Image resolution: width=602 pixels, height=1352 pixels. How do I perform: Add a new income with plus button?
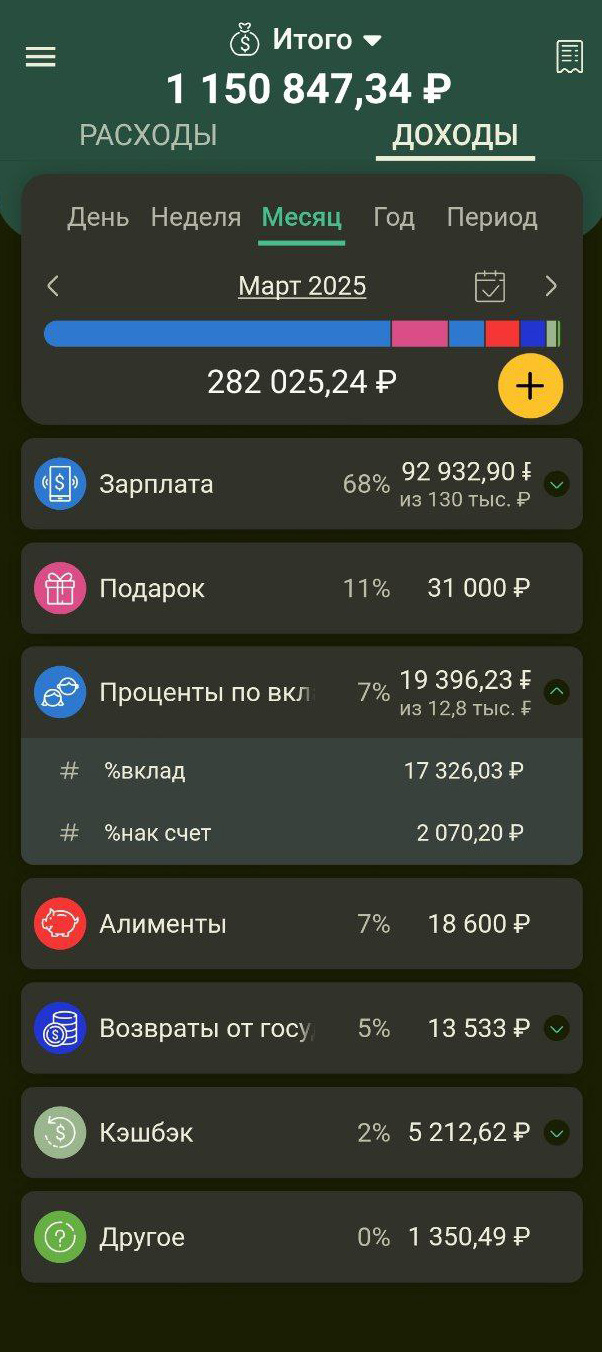530,385
